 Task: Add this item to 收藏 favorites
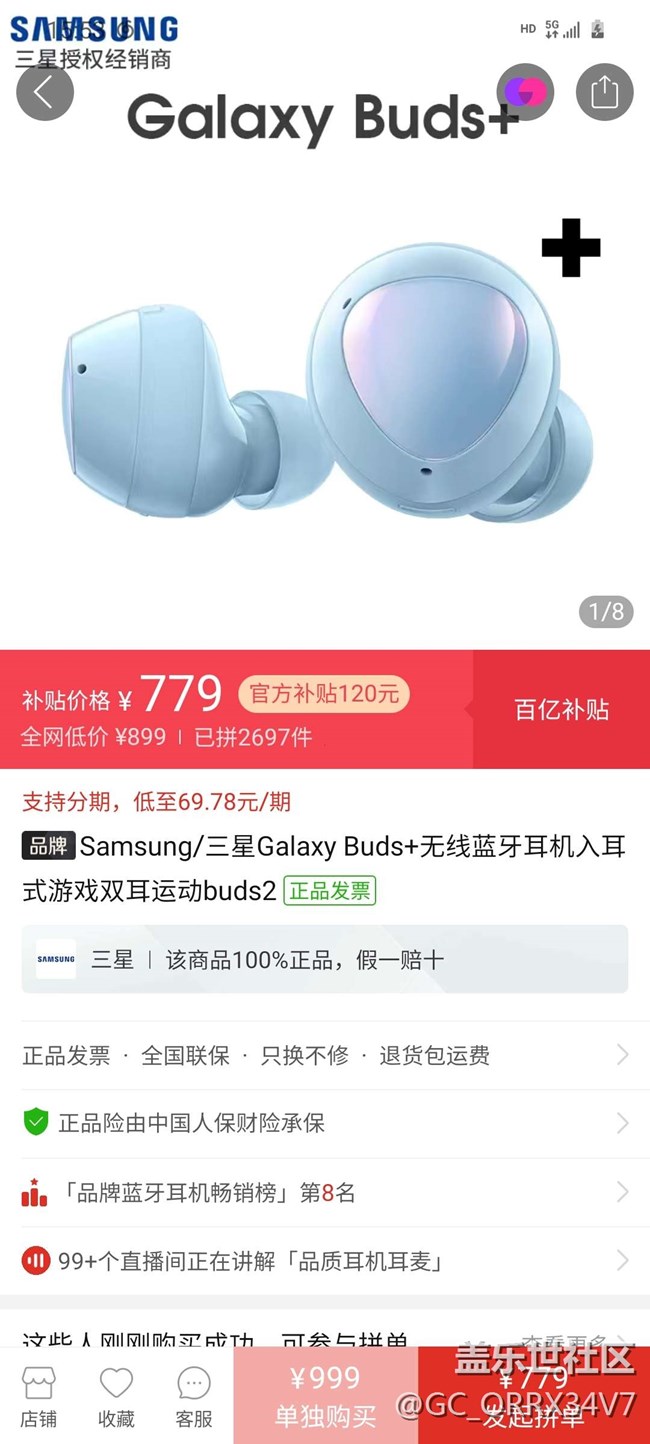click(x=116, y=1396)
